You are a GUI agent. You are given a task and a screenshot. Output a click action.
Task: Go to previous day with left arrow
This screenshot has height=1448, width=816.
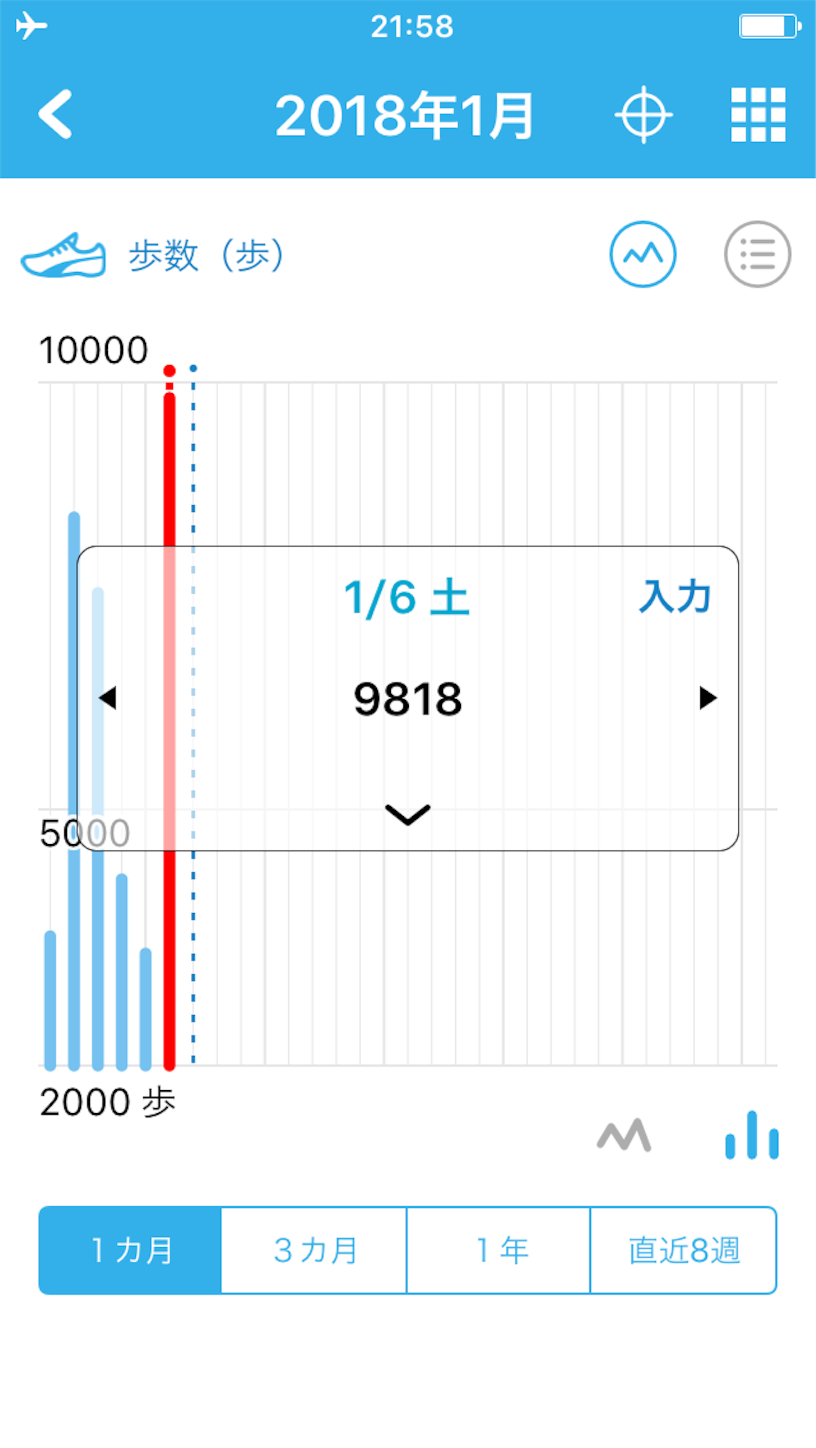click(x=108, y=698)
